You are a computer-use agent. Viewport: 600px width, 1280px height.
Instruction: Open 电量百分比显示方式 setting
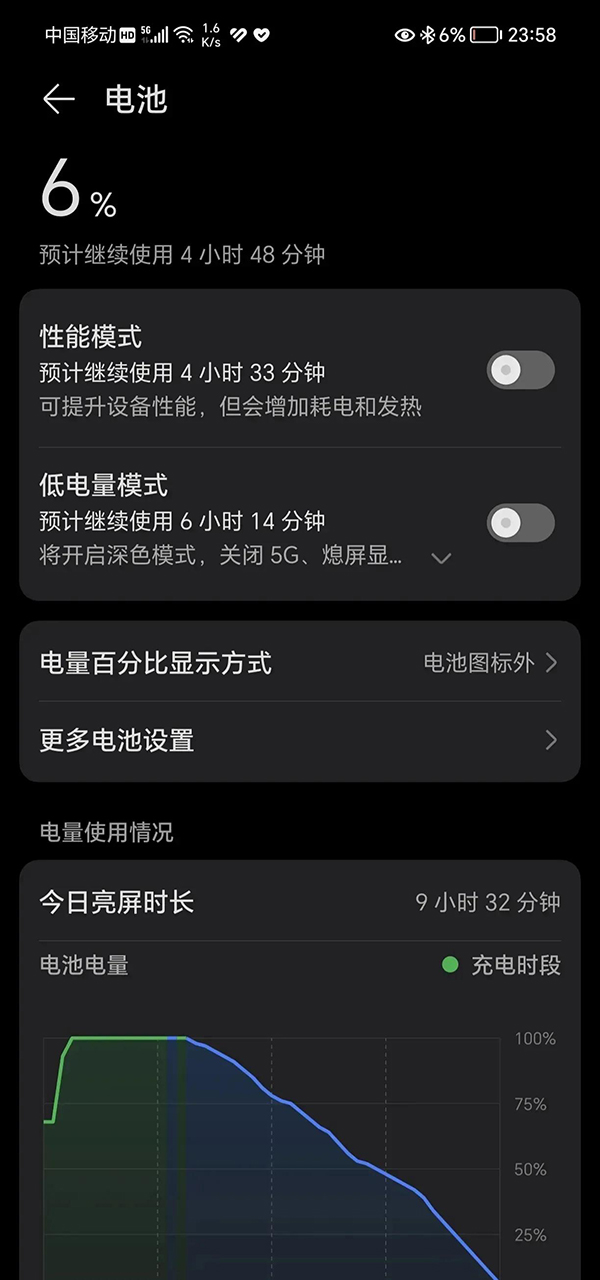pos(300,663)
